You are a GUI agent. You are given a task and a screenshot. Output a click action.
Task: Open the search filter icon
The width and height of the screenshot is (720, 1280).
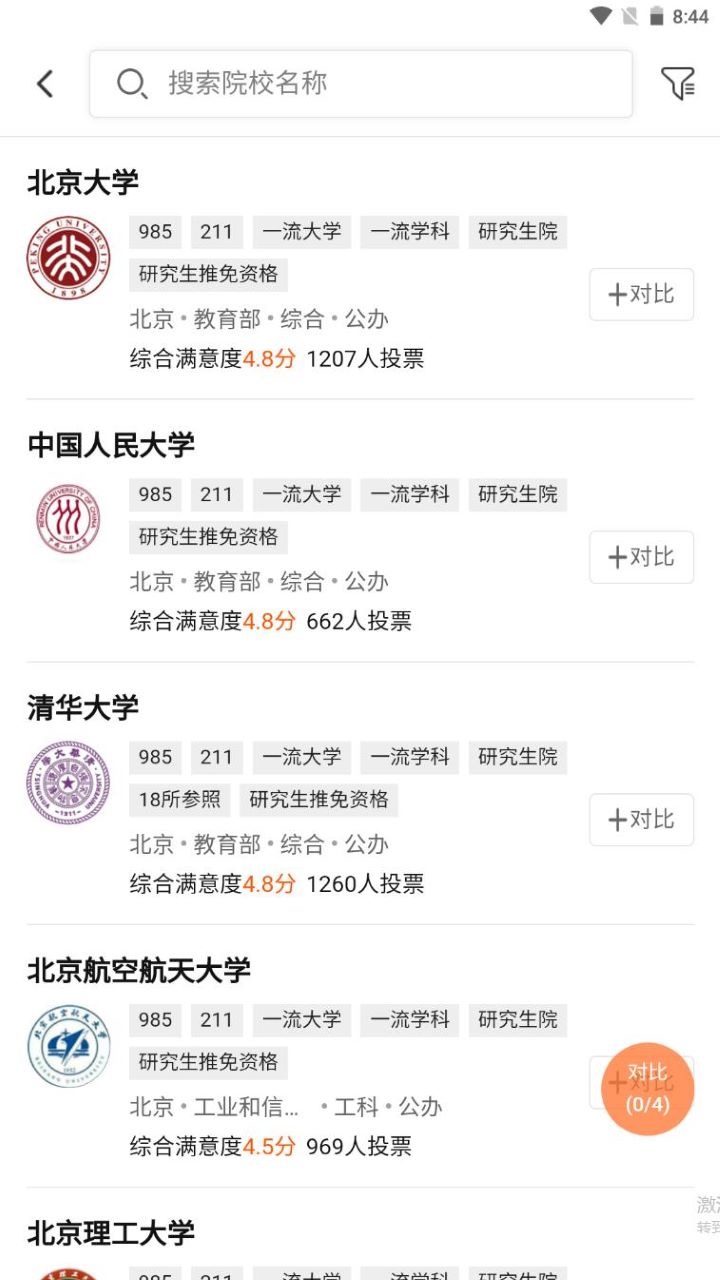point(681,83)
